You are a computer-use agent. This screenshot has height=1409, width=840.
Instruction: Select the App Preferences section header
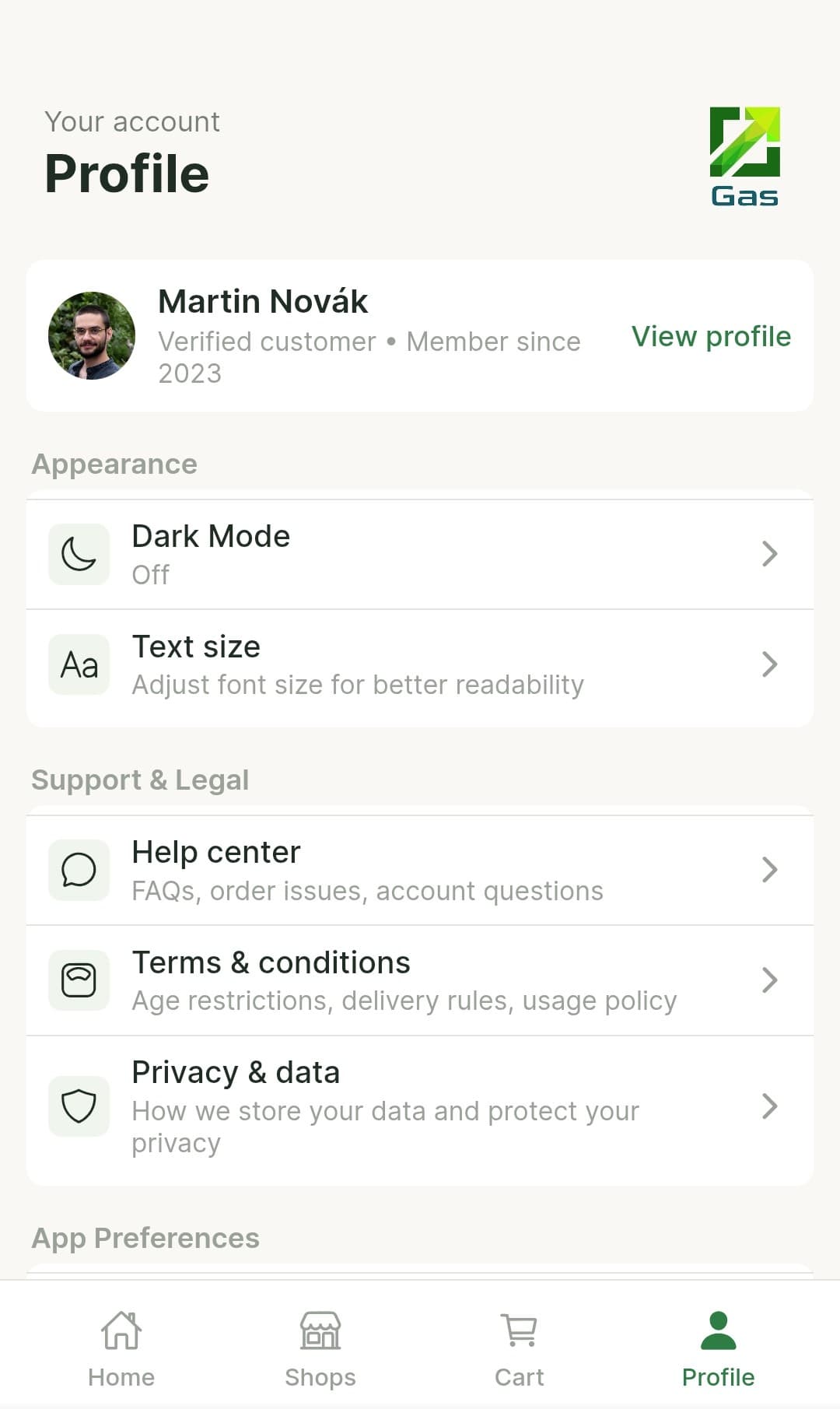[145, 1237]
